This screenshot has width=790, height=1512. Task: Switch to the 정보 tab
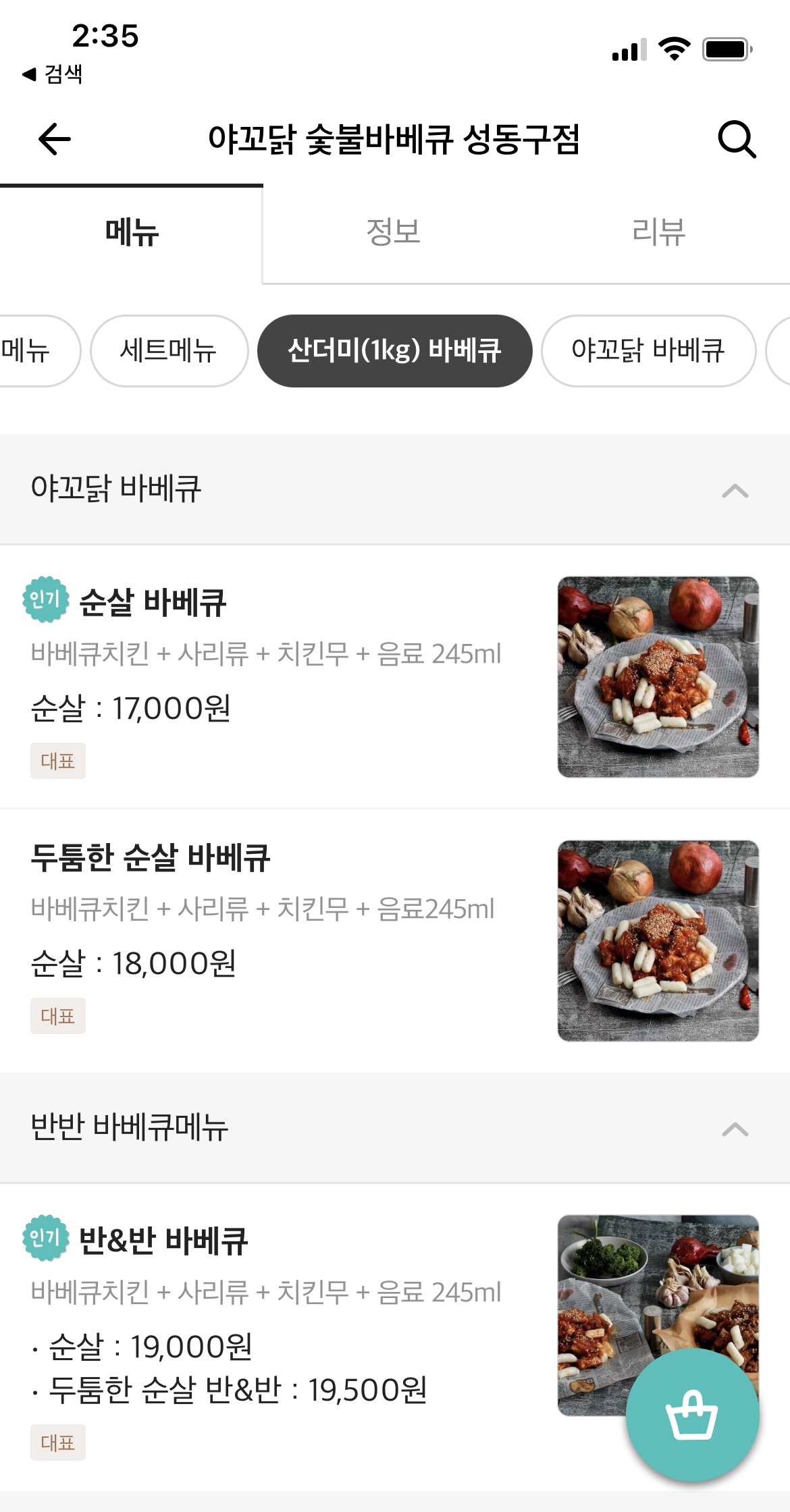pos(393,232)
